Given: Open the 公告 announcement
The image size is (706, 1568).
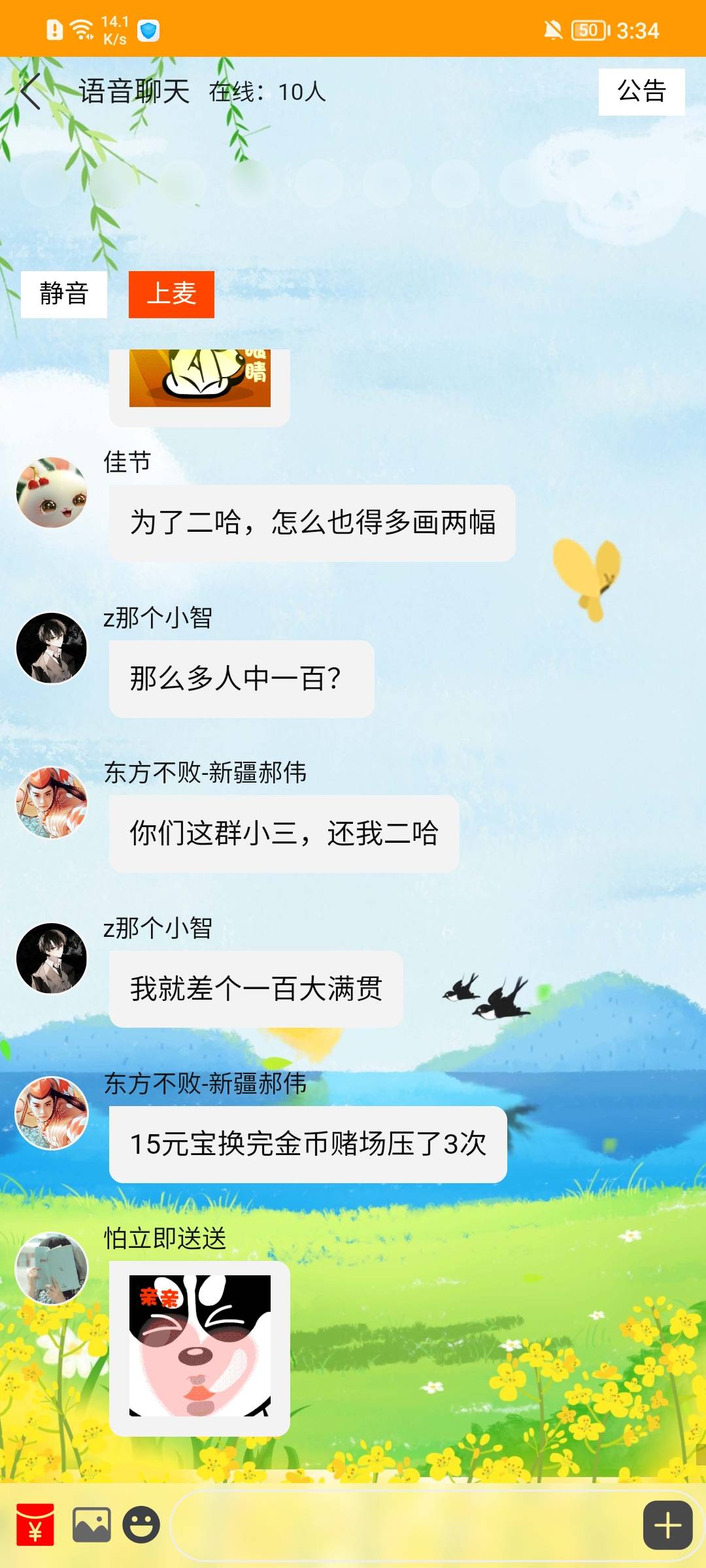Looking at the screenshot, I should click(x=641, y=92).
